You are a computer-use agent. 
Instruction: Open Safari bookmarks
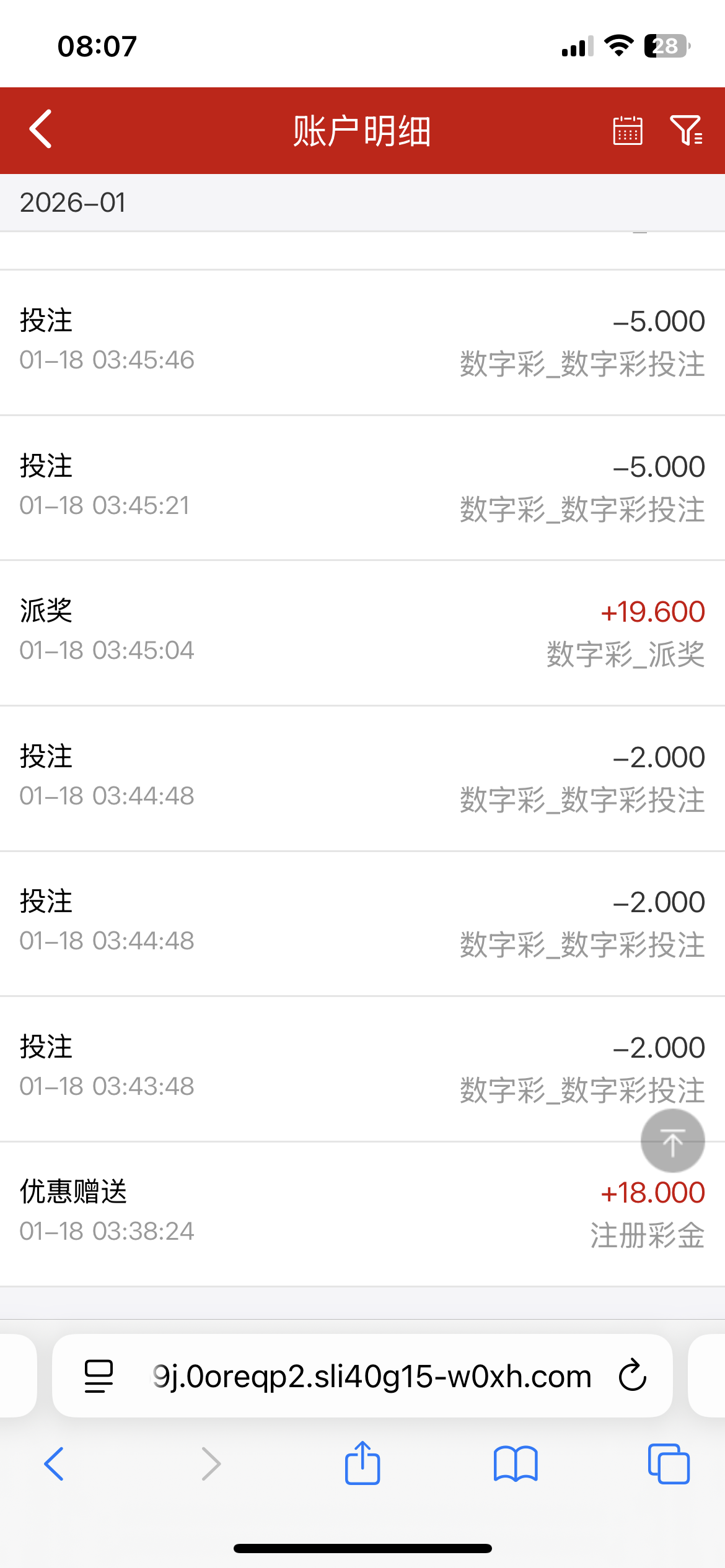tap(516, 1464)
